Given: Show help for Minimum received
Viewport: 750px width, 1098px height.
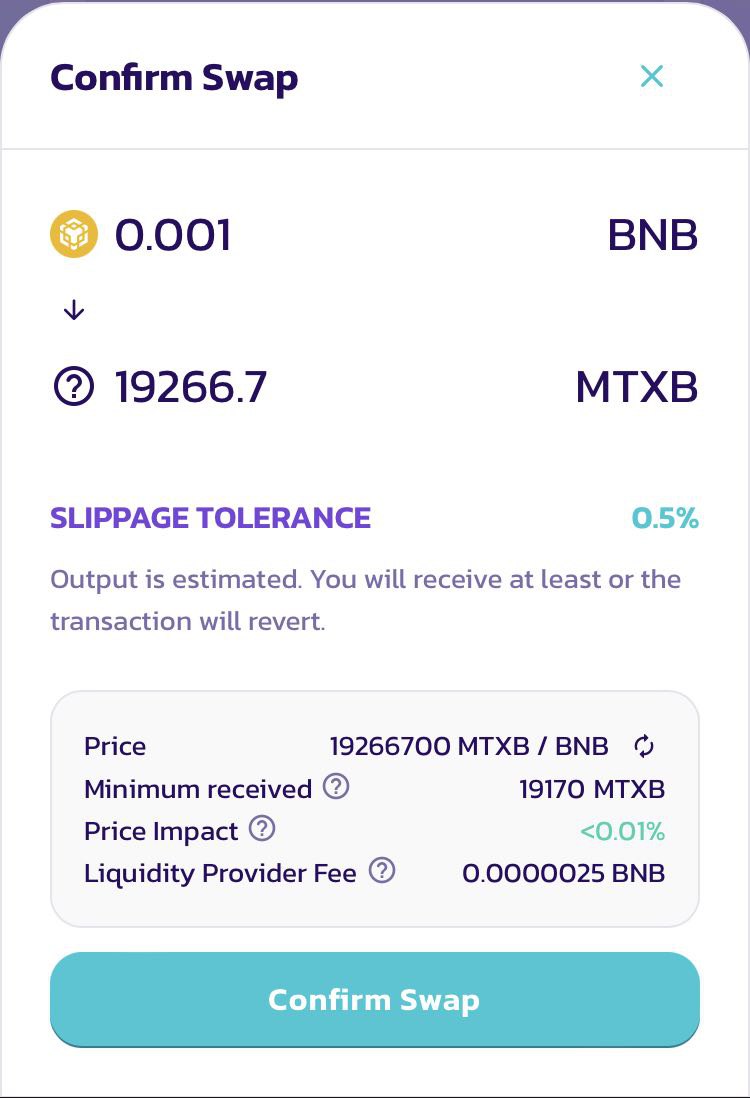Looking at the screenshot, I should pyautogui.click(x=336, y=788).
